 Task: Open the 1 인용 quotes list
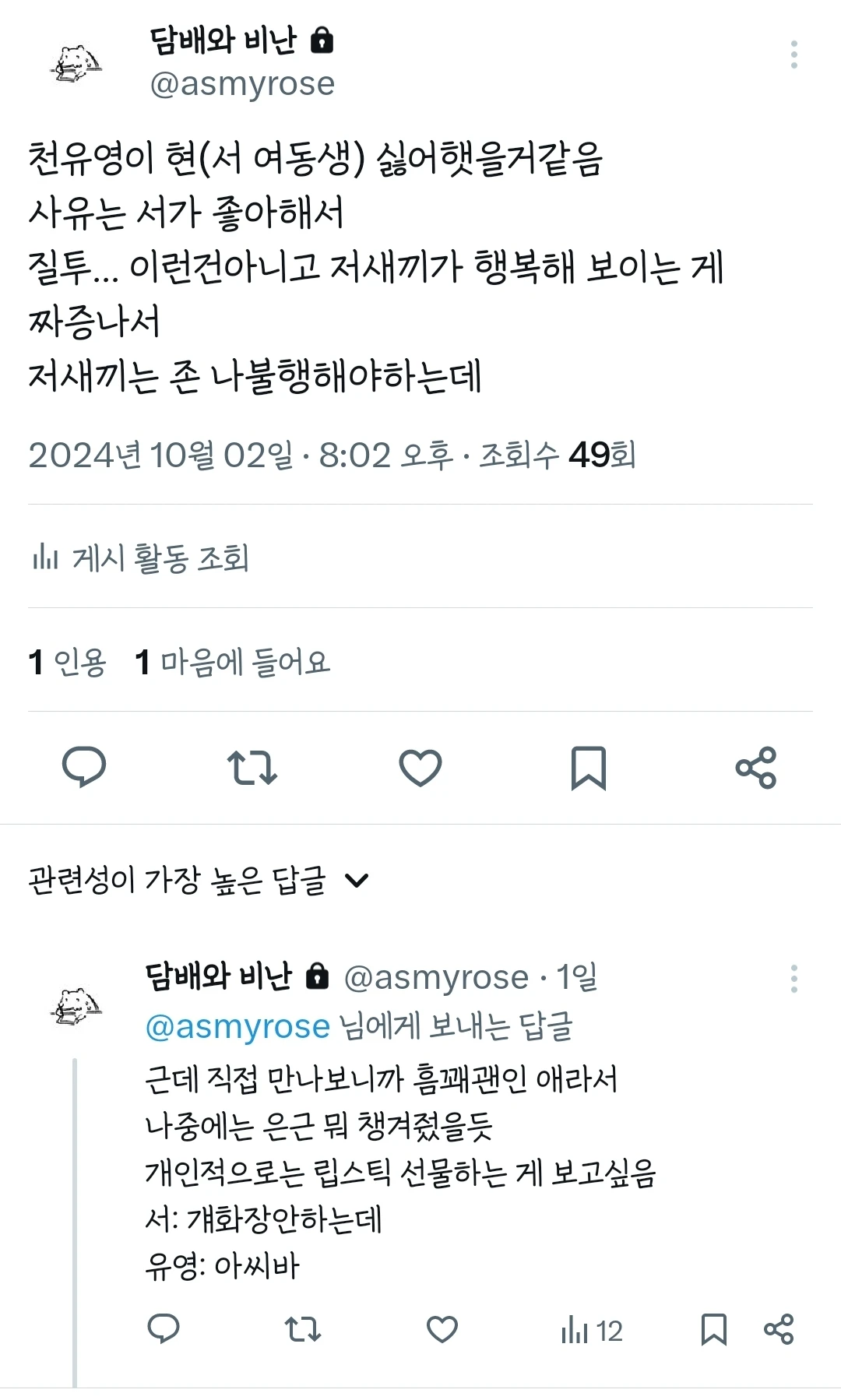click(67, 662)
